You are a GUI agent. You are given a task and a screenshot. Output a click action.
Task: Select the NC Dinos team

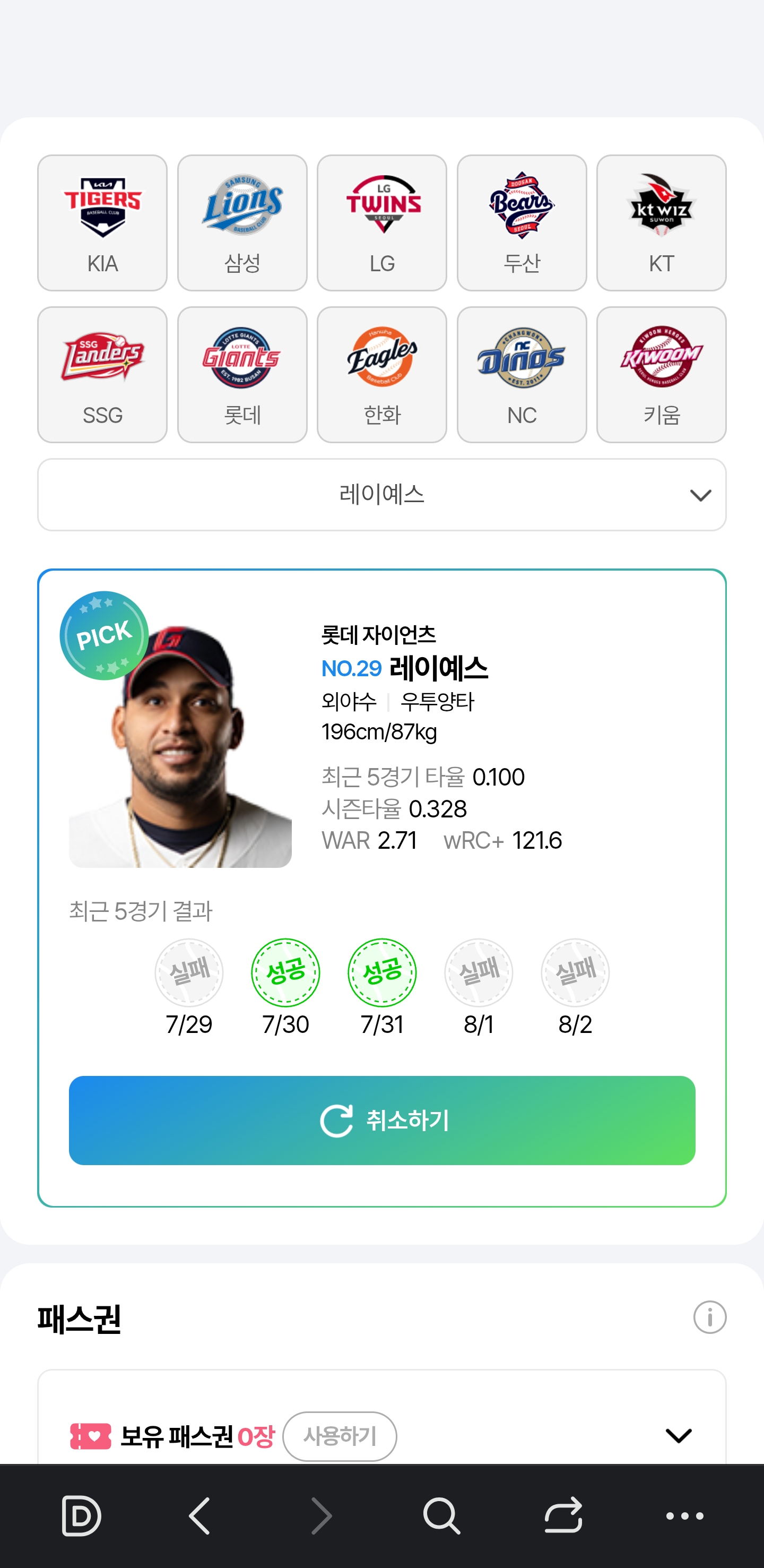[x=522, y=374]
